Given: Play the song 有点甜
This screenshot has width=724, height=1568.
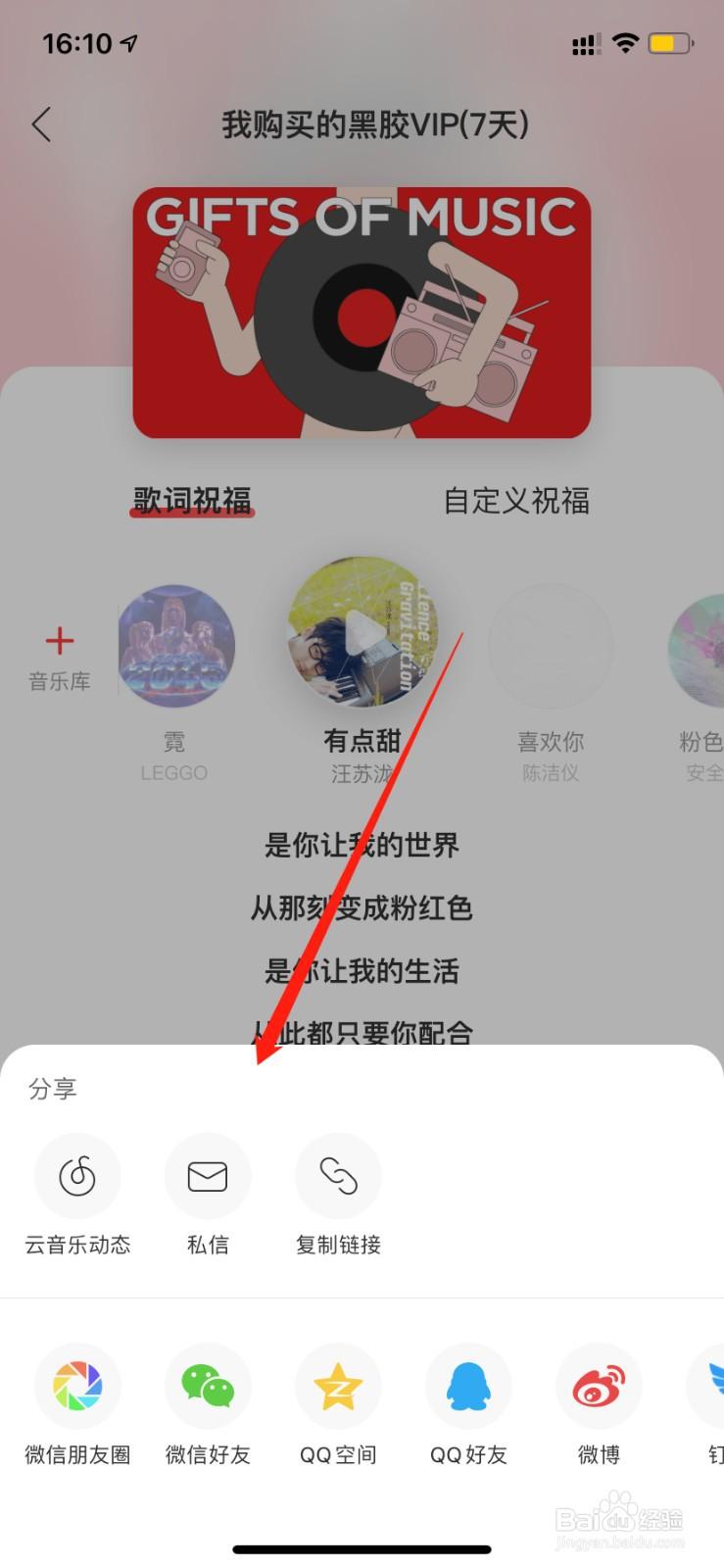Looking at the screenshot, I should pyautogui.click(x=363, y=634).
